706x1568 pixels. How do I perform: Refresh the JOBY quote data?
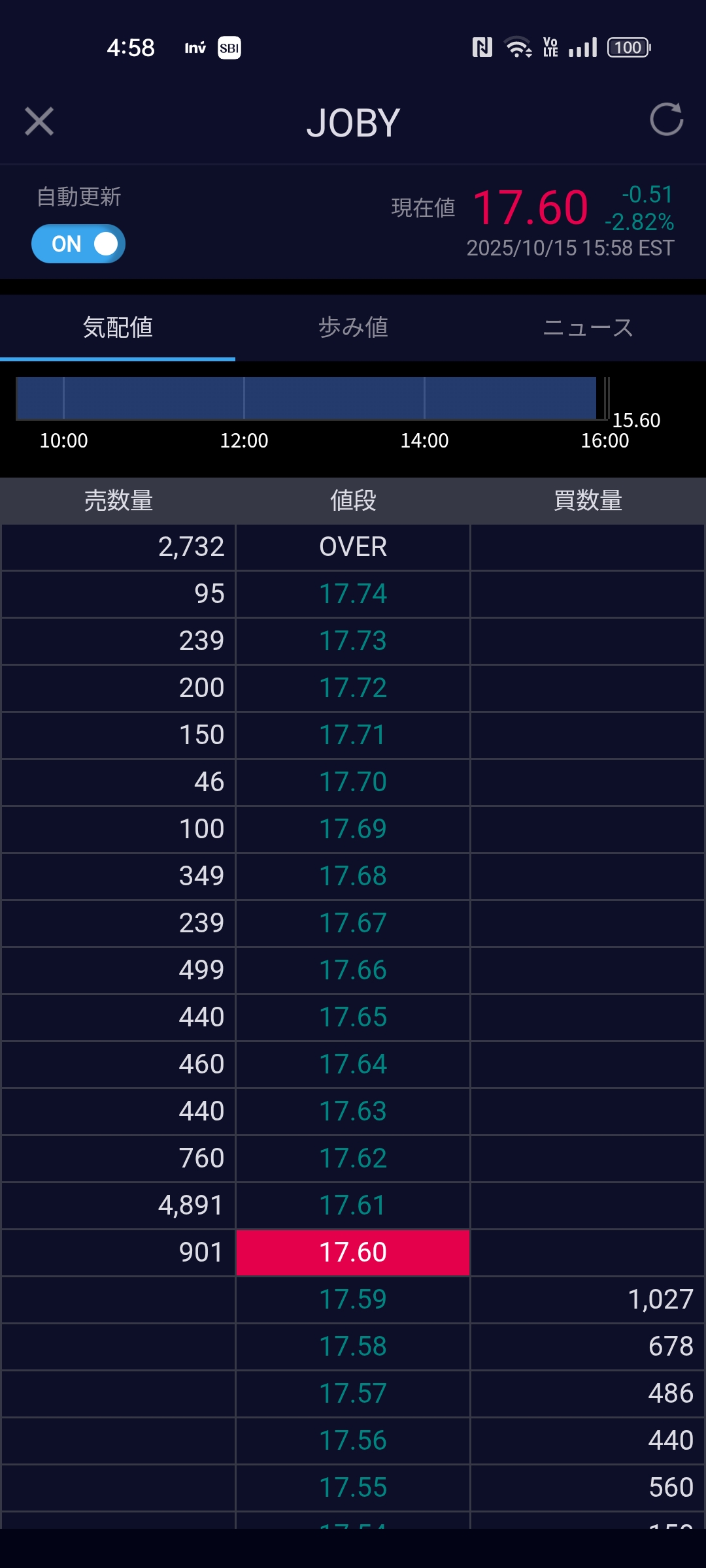coord(665,120)
